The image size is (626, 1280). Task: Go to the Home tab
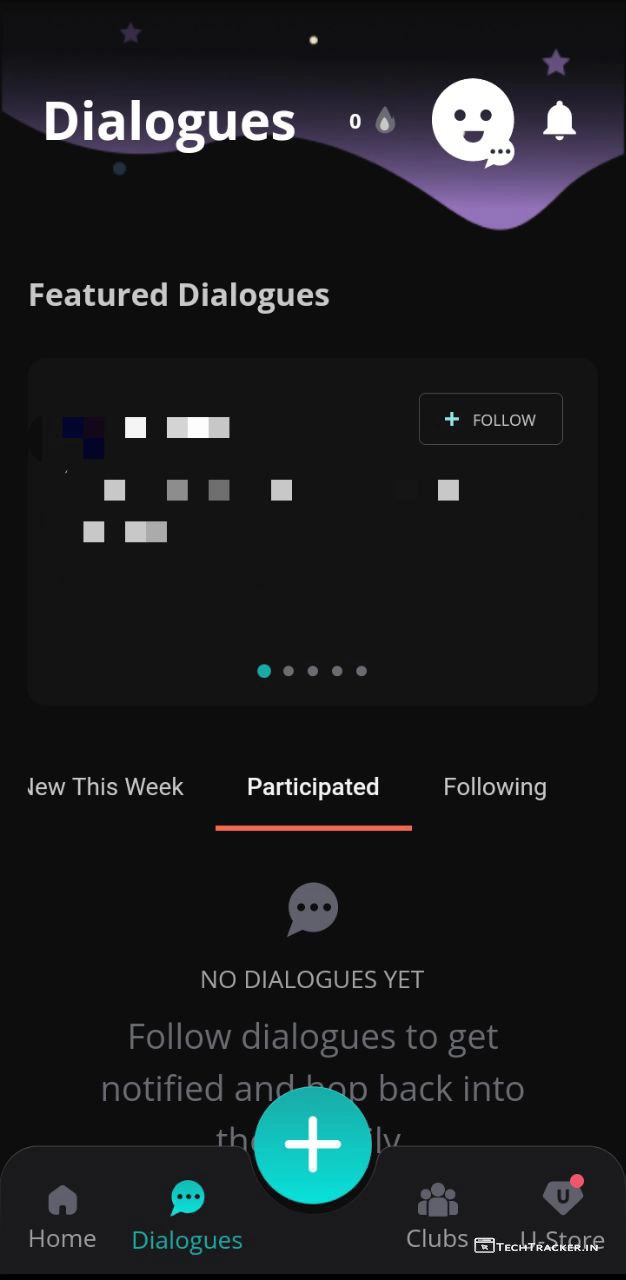pyautogui.click(x=62, y=1217)
